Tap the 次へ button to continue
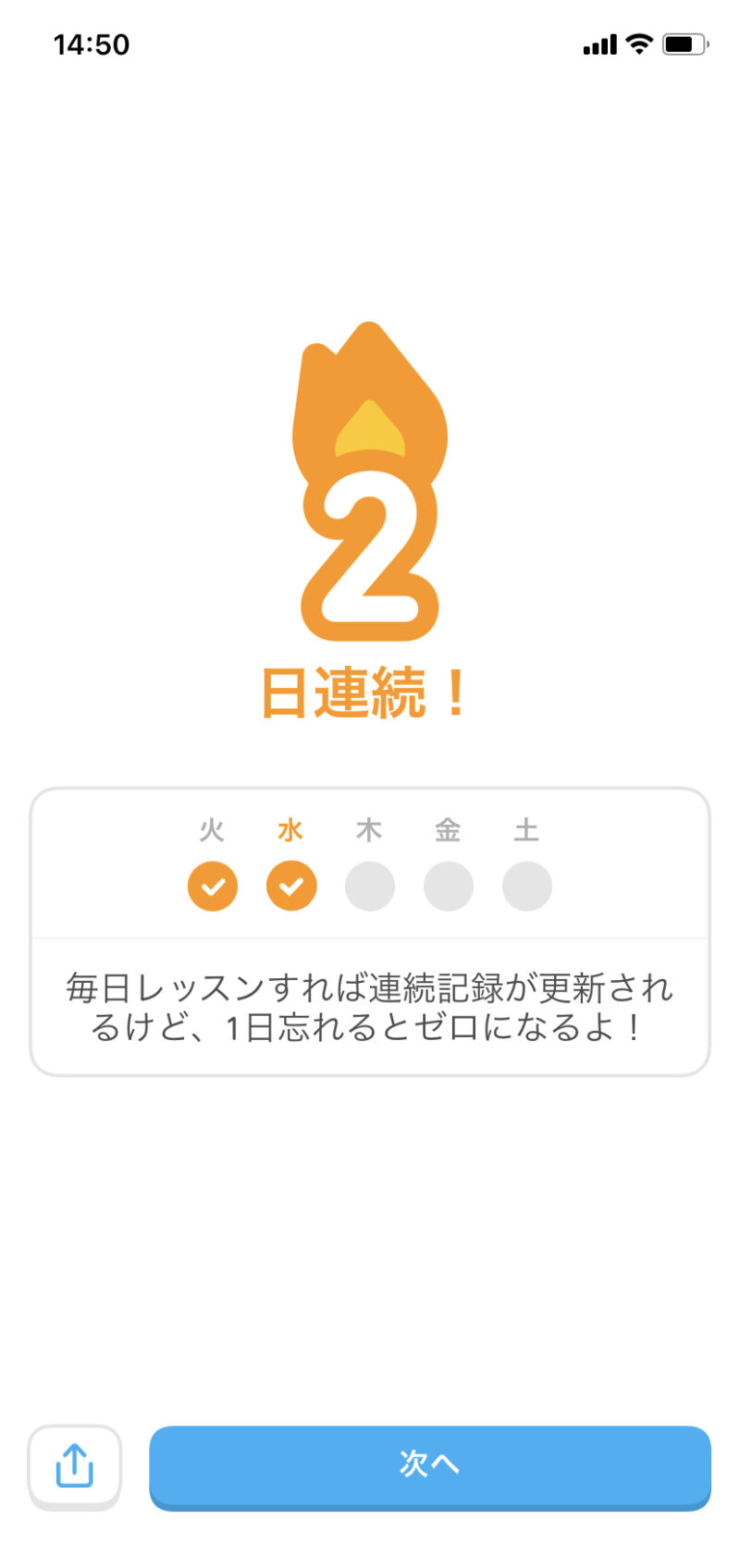 click(429, 1465)
